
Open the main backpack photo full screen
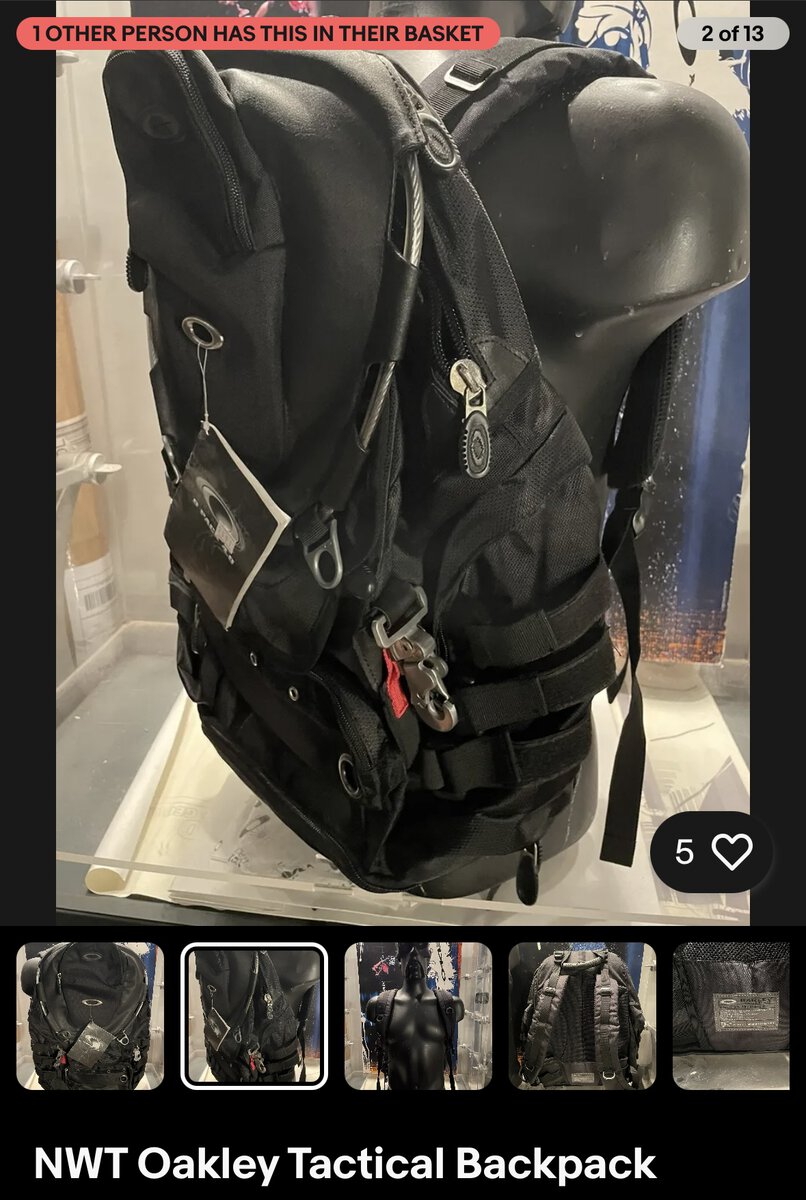[402, 460]
